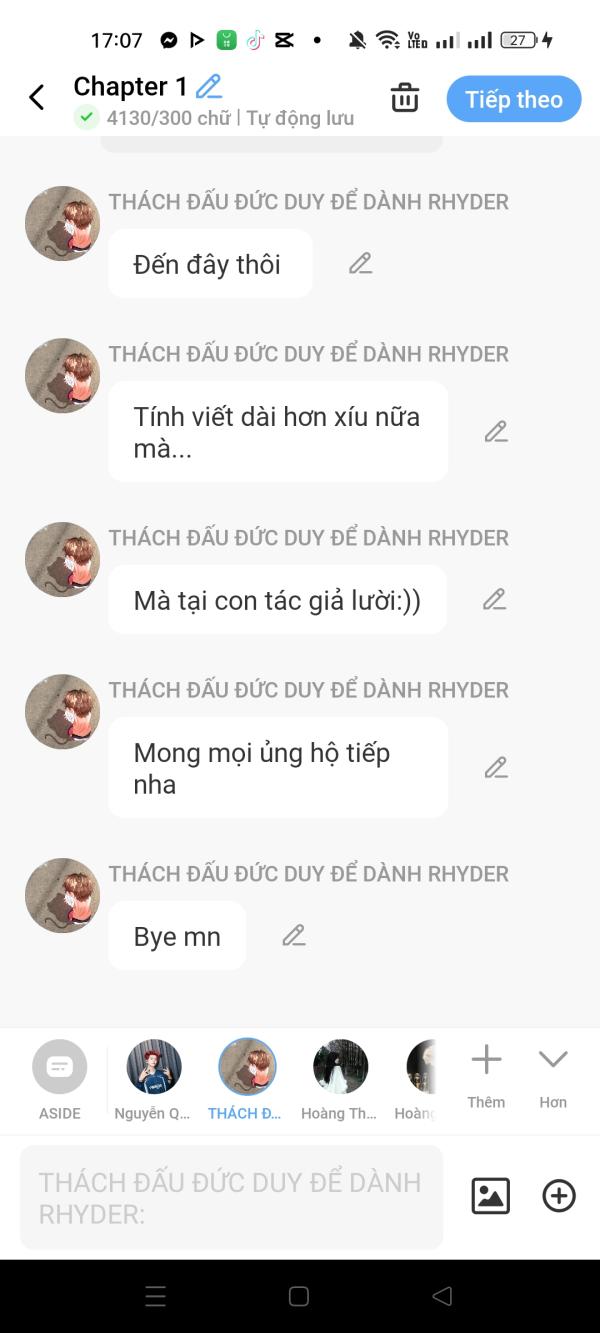Edit the message 'Bye mn'
The image size is (600, 1333).
click(293, 936)
